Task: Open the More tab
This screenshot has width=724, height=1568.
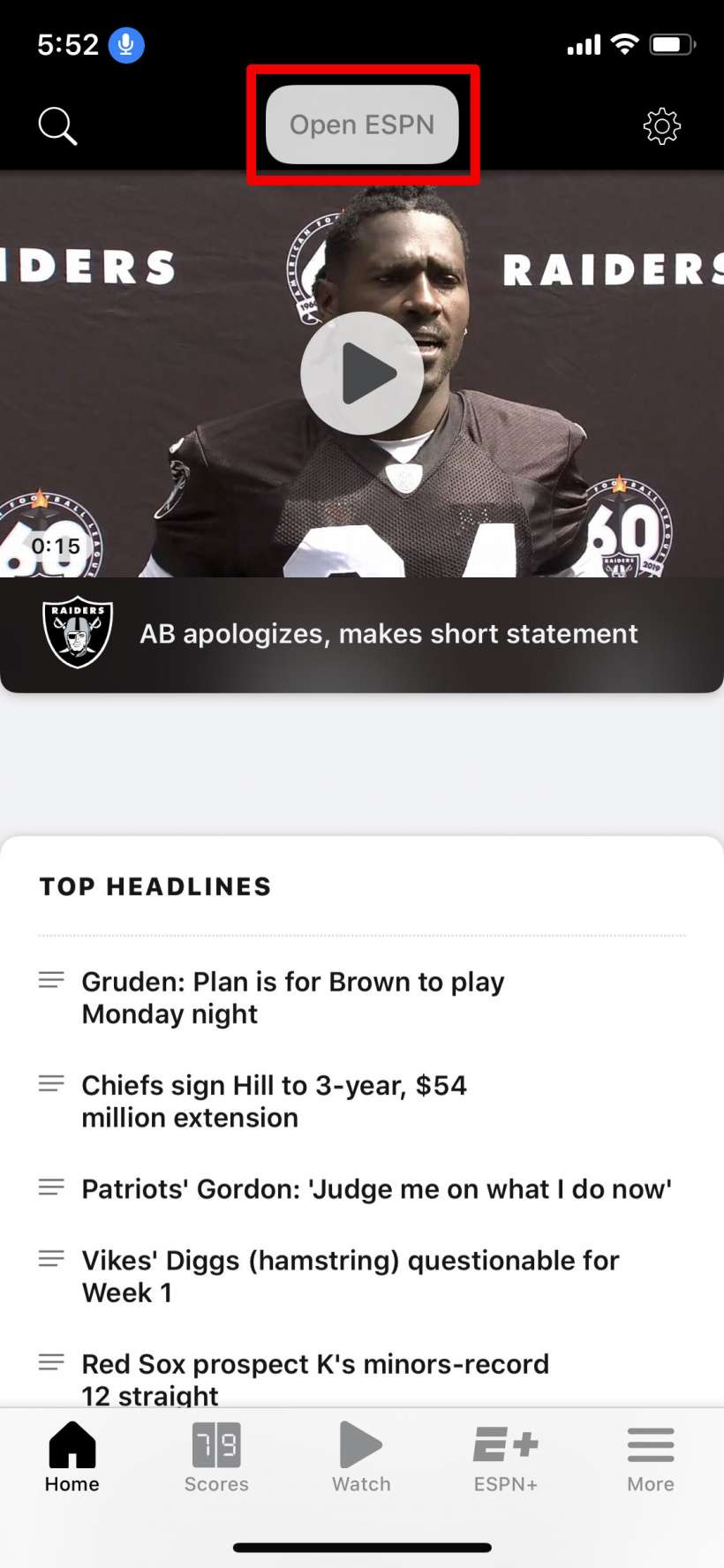Action: tap(651, 1458)
